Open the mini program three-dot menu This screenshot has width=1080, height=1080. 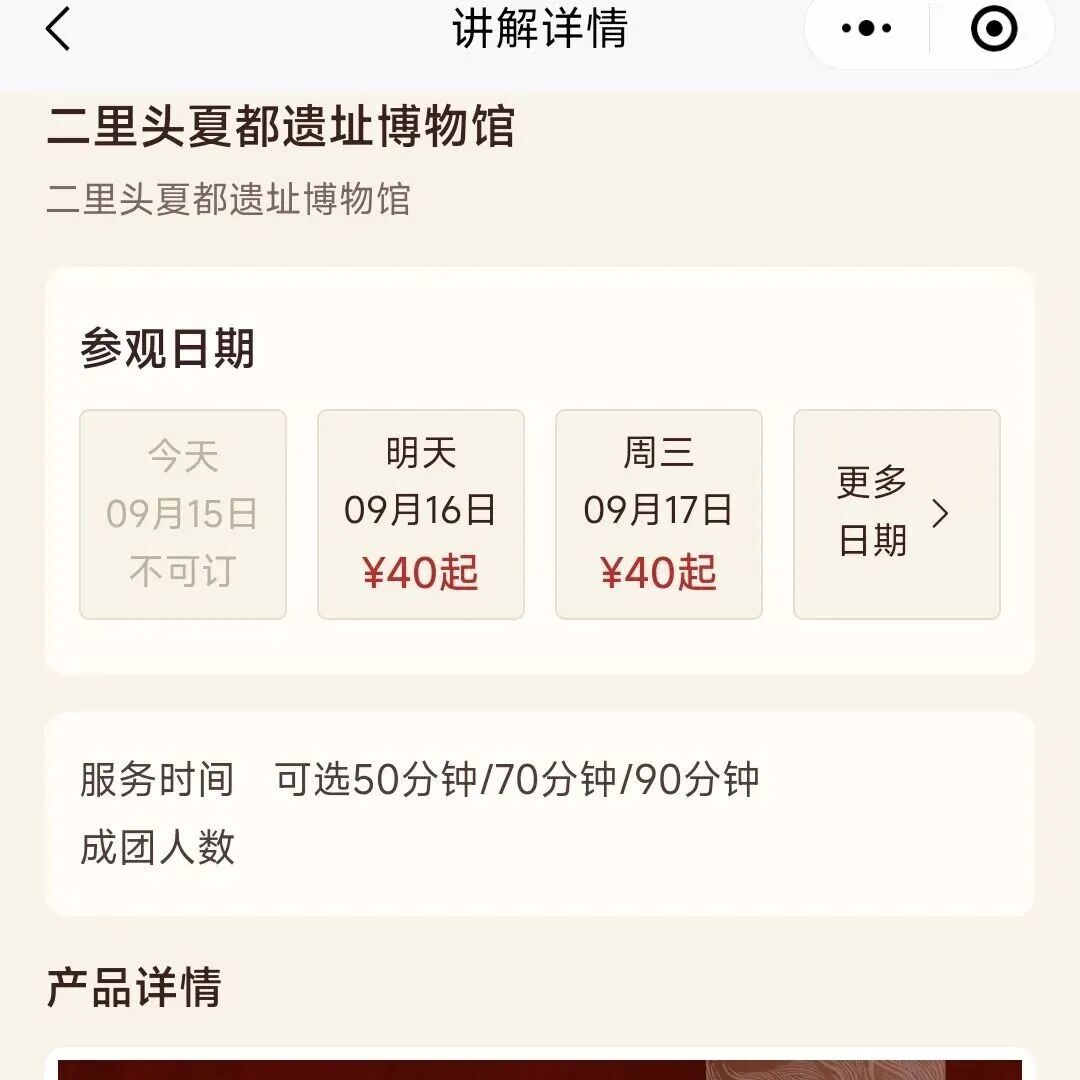[866, 29]
